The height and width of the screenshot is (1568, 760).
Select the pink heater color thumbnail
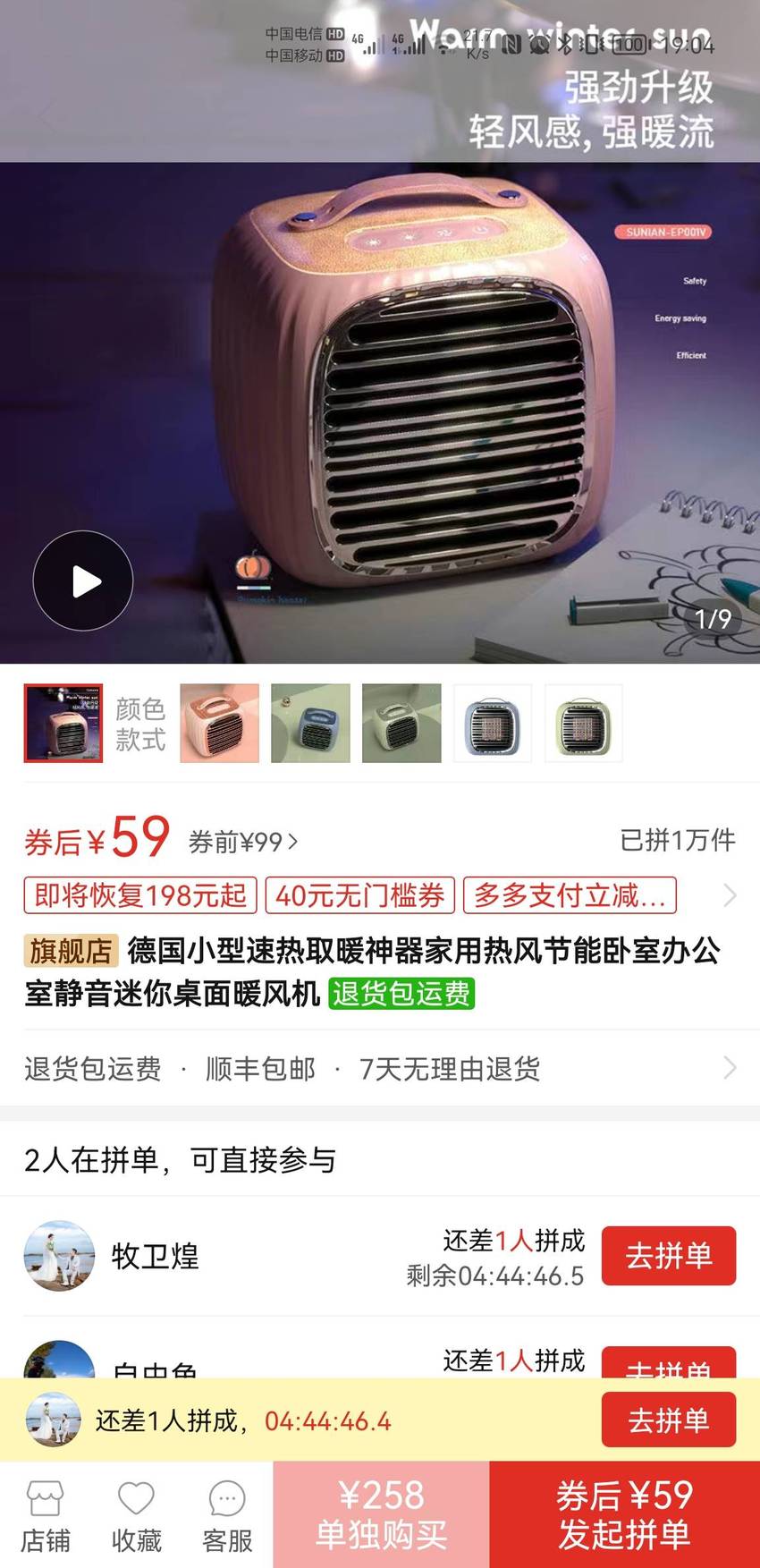219,723
